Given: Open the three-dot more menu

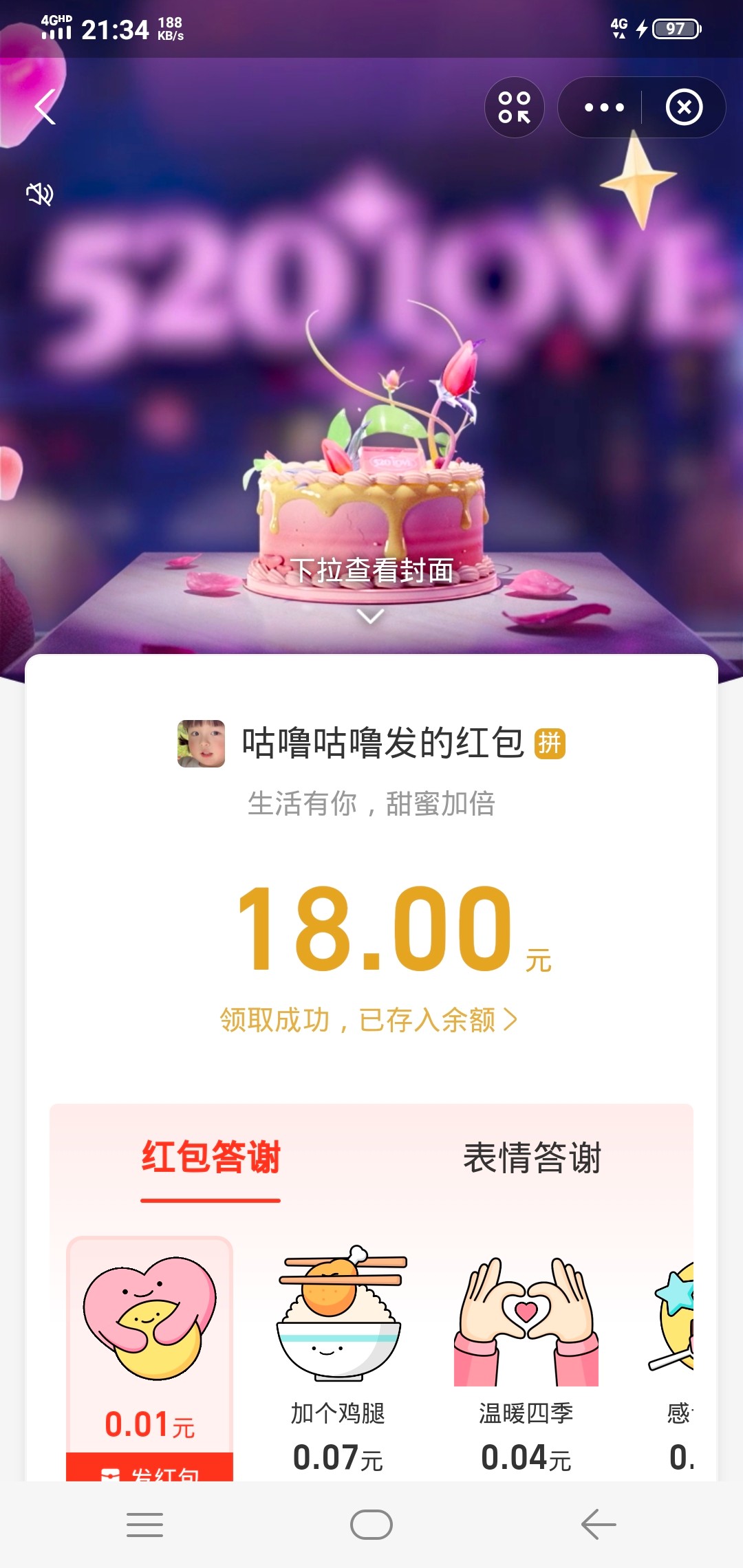Looking at the screenshot, I should click(603, 107).
